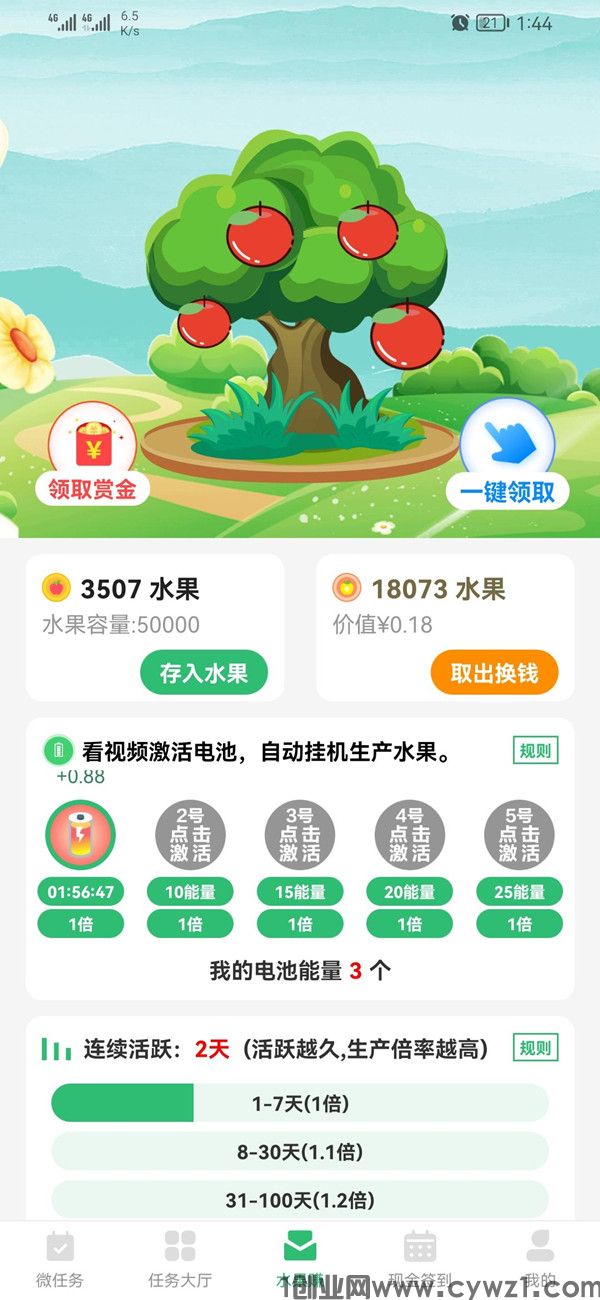The height and width of the screenshot is (1300, 600).
Task: Activate battery 4号 (20能量)
Action: tap(409, 835)
